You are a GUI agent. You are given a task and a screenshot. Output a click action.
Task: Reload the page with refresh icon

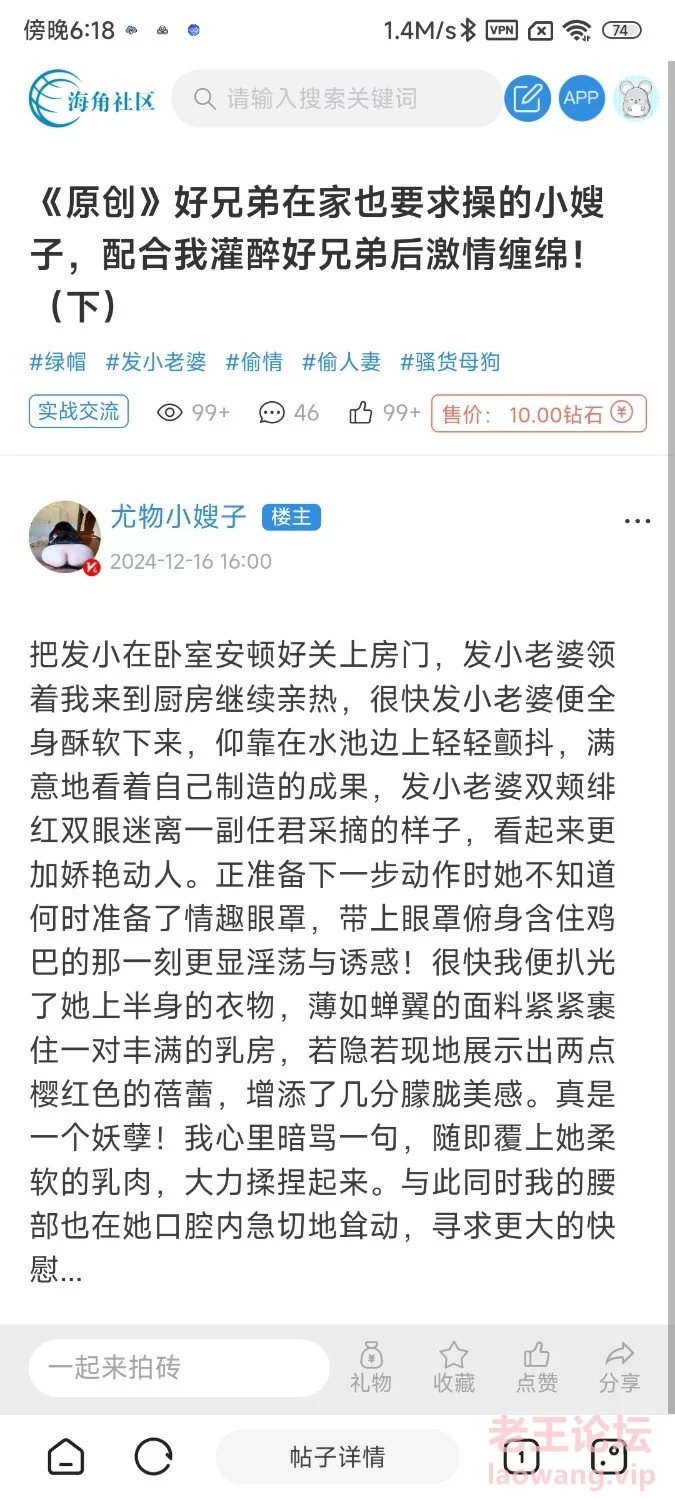click(x=153, y=1457)
